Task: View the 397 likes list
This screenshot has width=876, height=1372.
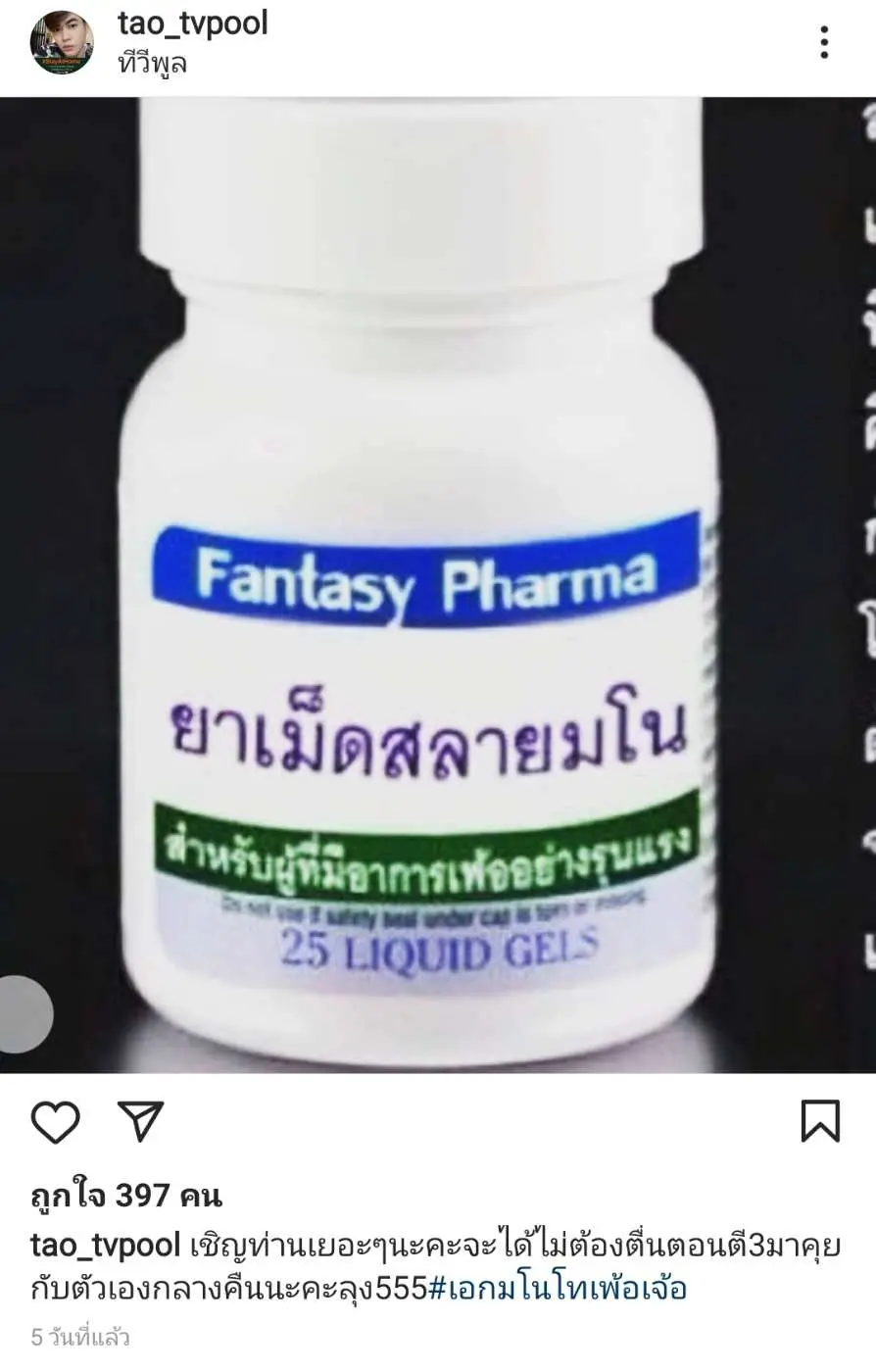Action: 126,1196
